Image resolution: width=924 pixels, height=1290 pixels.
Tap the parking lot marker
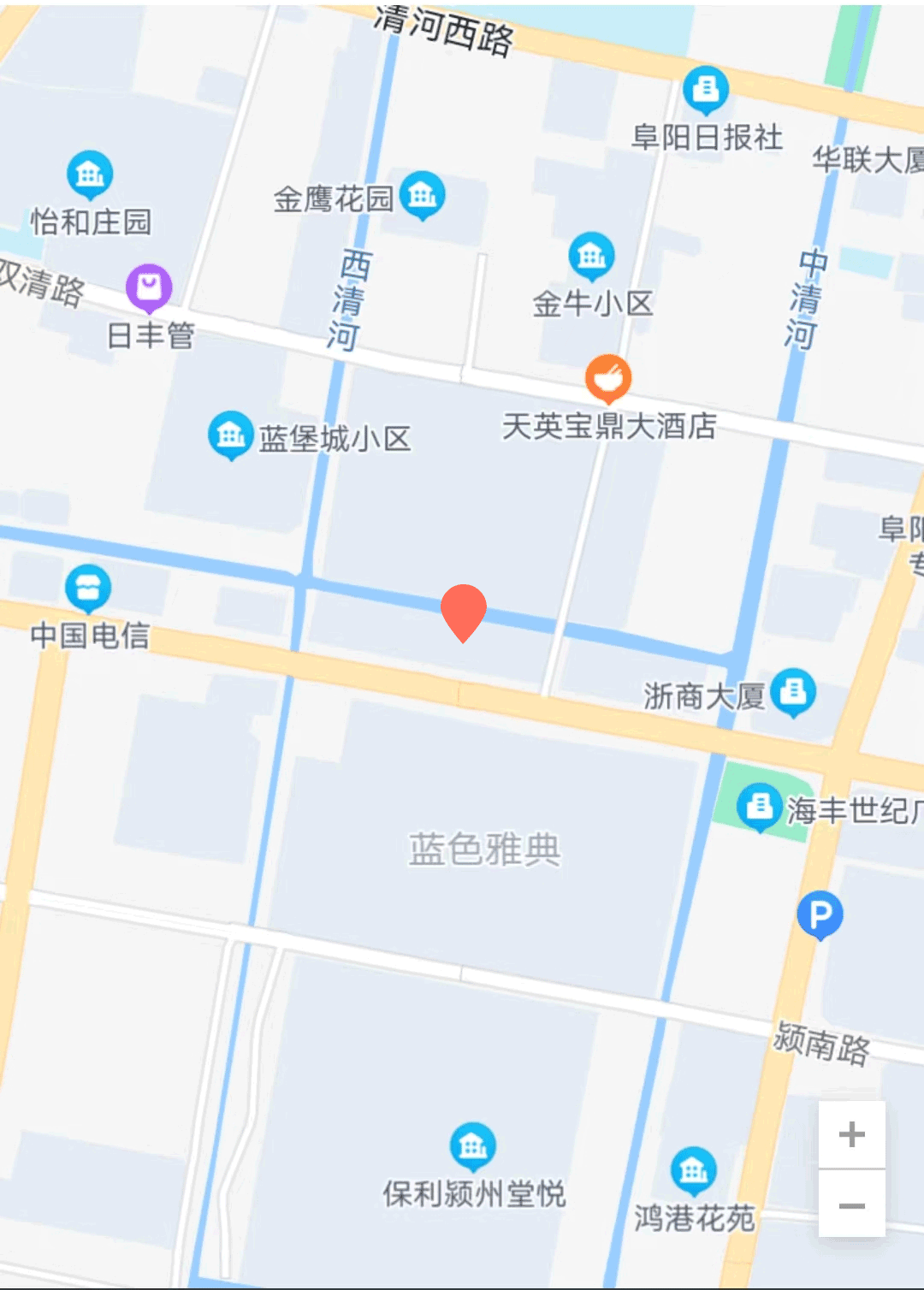click(x=820, y=914)
